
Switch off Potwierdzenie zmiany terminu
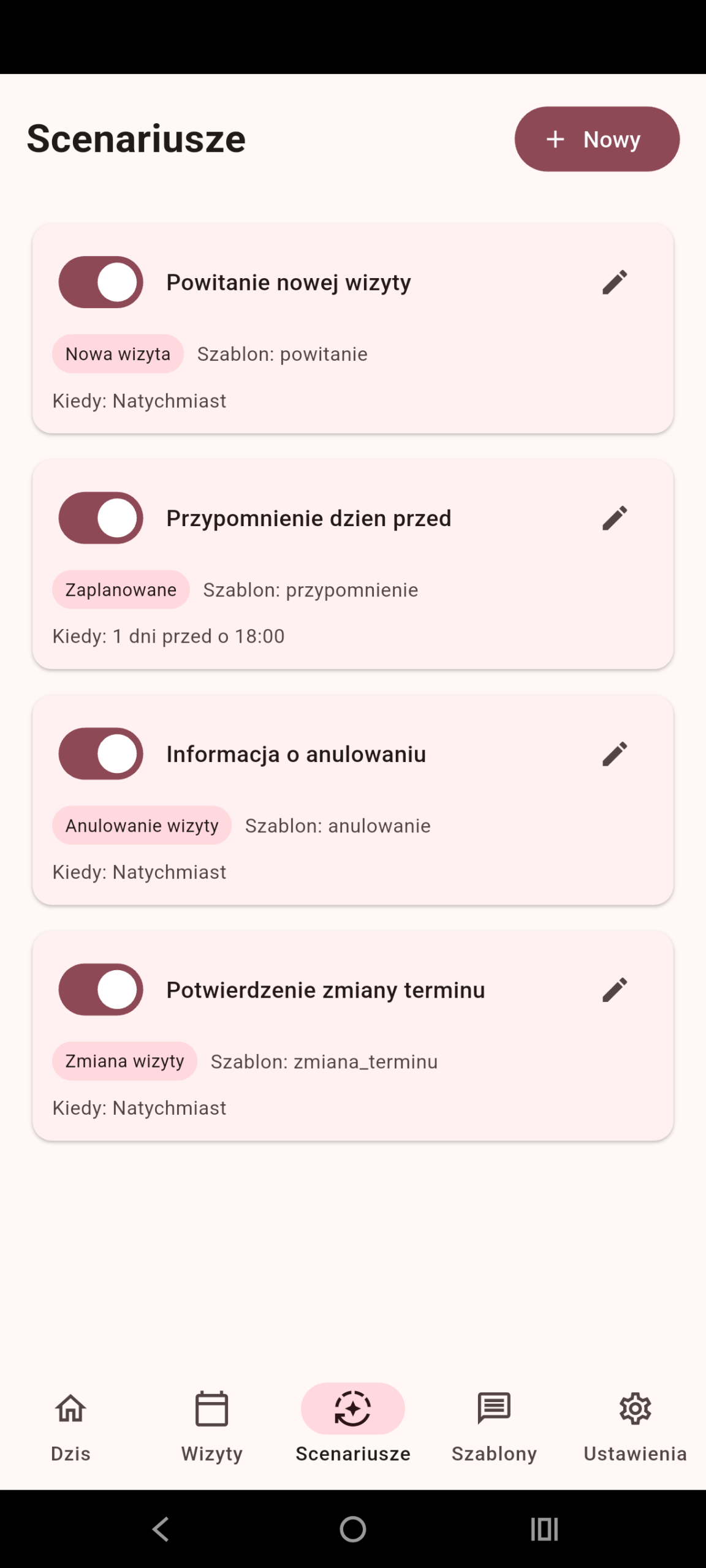101,990
